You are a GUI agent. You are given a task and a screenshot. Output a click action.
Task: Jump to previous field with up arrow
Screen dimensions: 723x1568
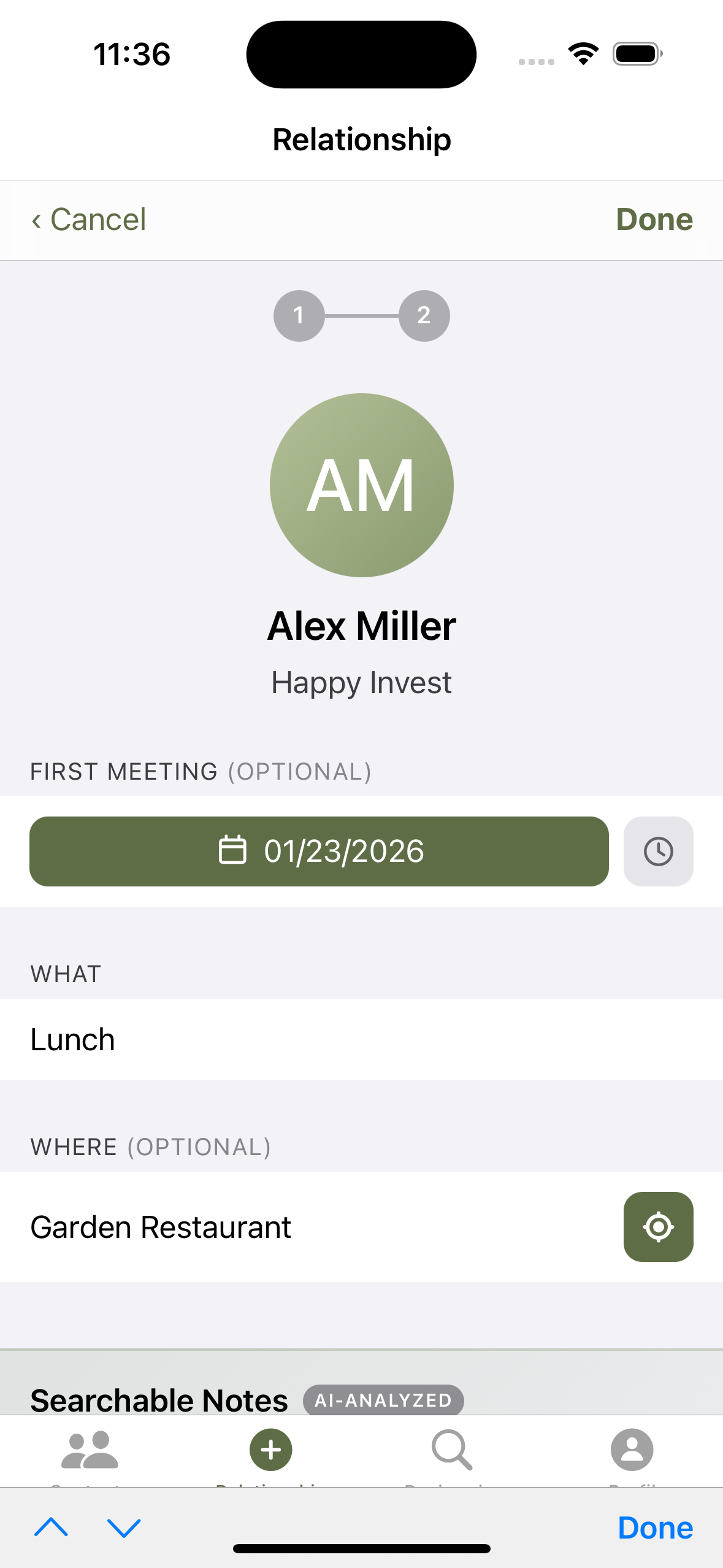coord(52,1528)
